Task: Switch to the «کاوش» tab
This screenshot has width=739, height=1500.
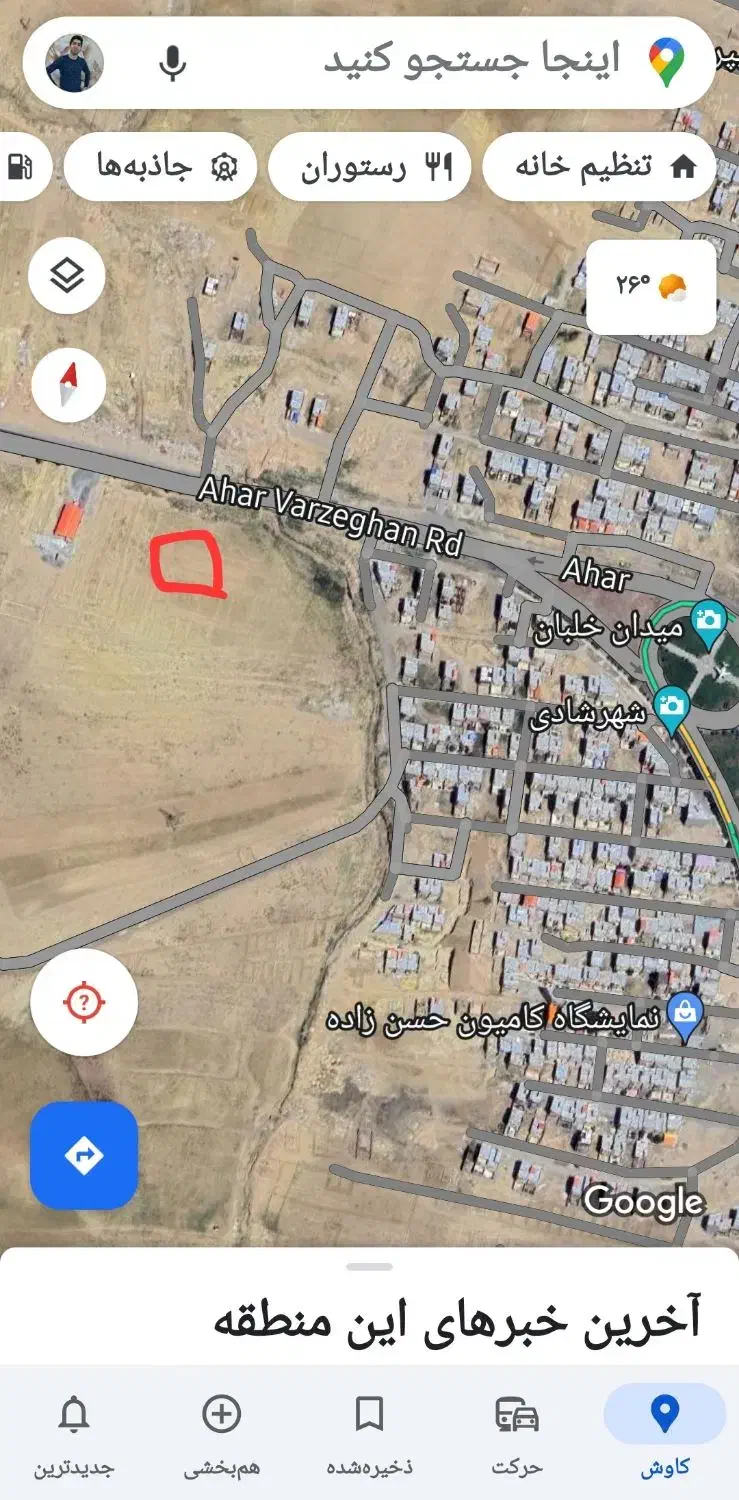Action: (x=665, y=1432)
